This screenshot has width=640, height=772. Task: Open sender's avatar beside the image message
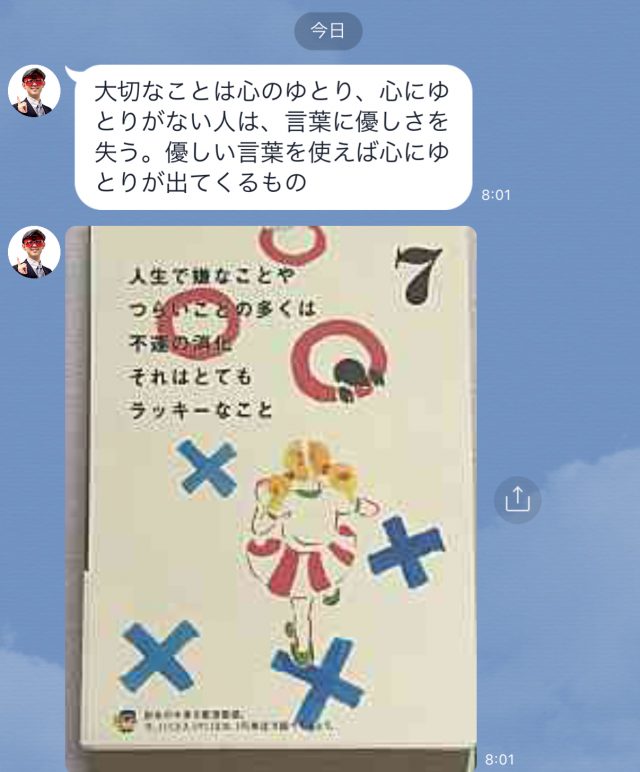(34, 252)
